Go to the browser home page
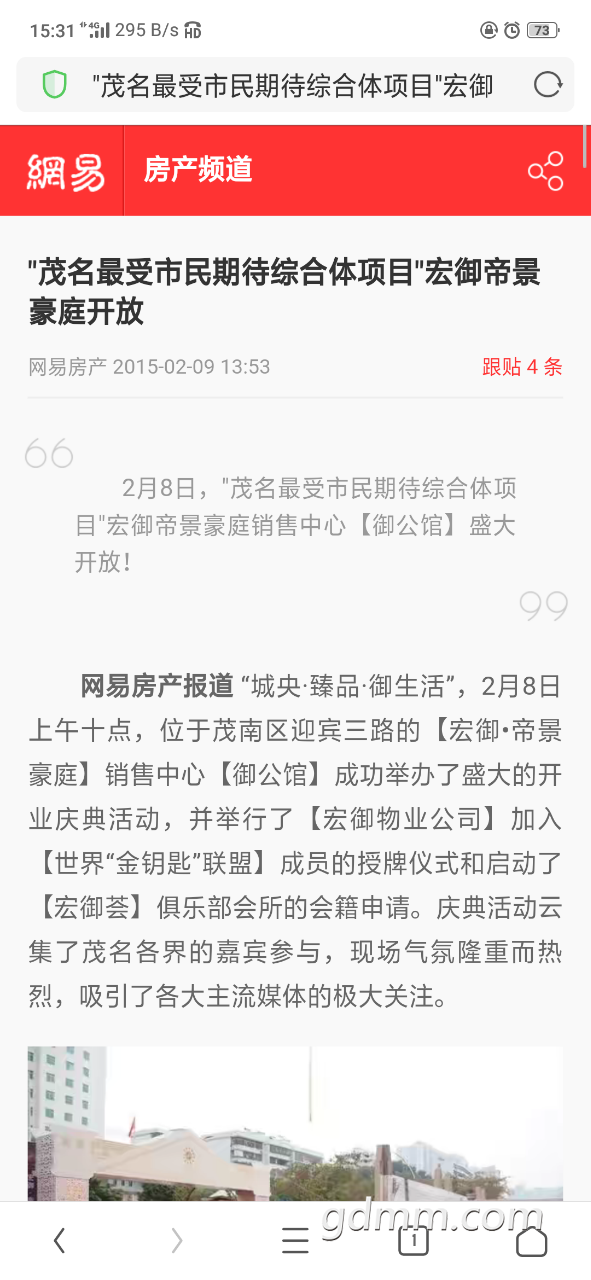The image size is (591, 1280). pyautogui.click(x=531, y=1241)
